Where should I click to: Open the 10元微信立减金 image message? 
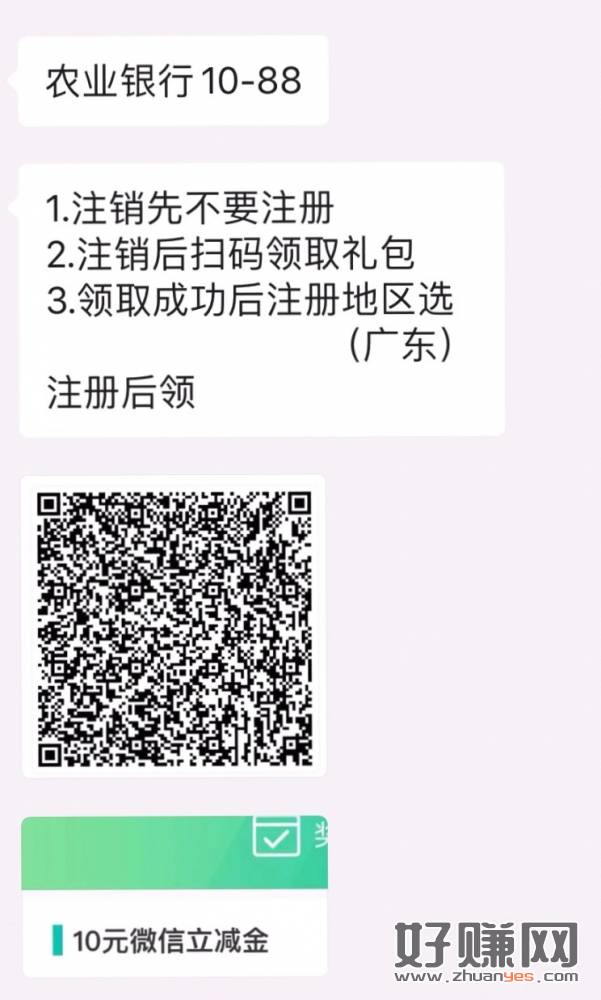[174, 895]
